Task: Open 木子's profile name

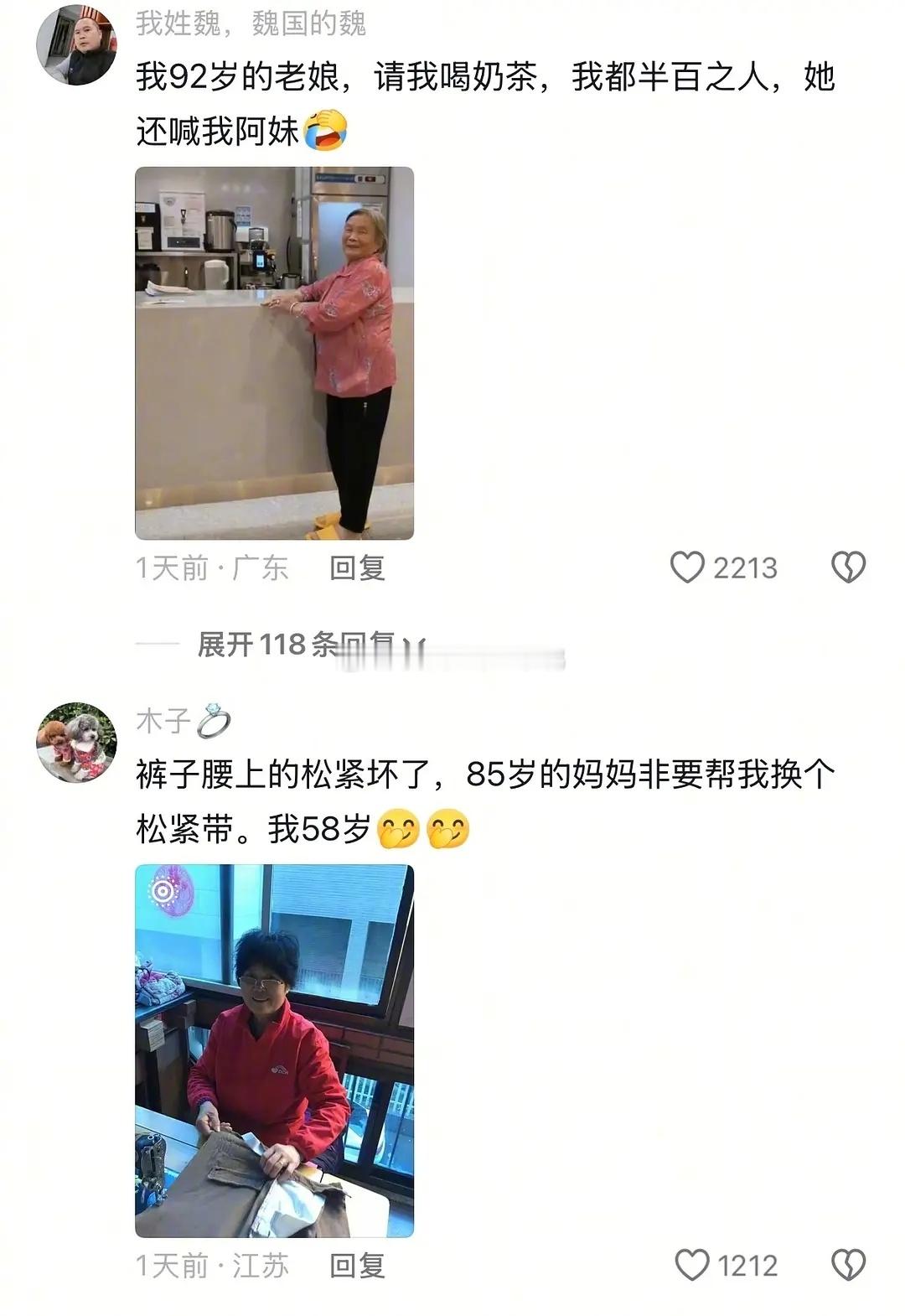Action: pos(164,721)
